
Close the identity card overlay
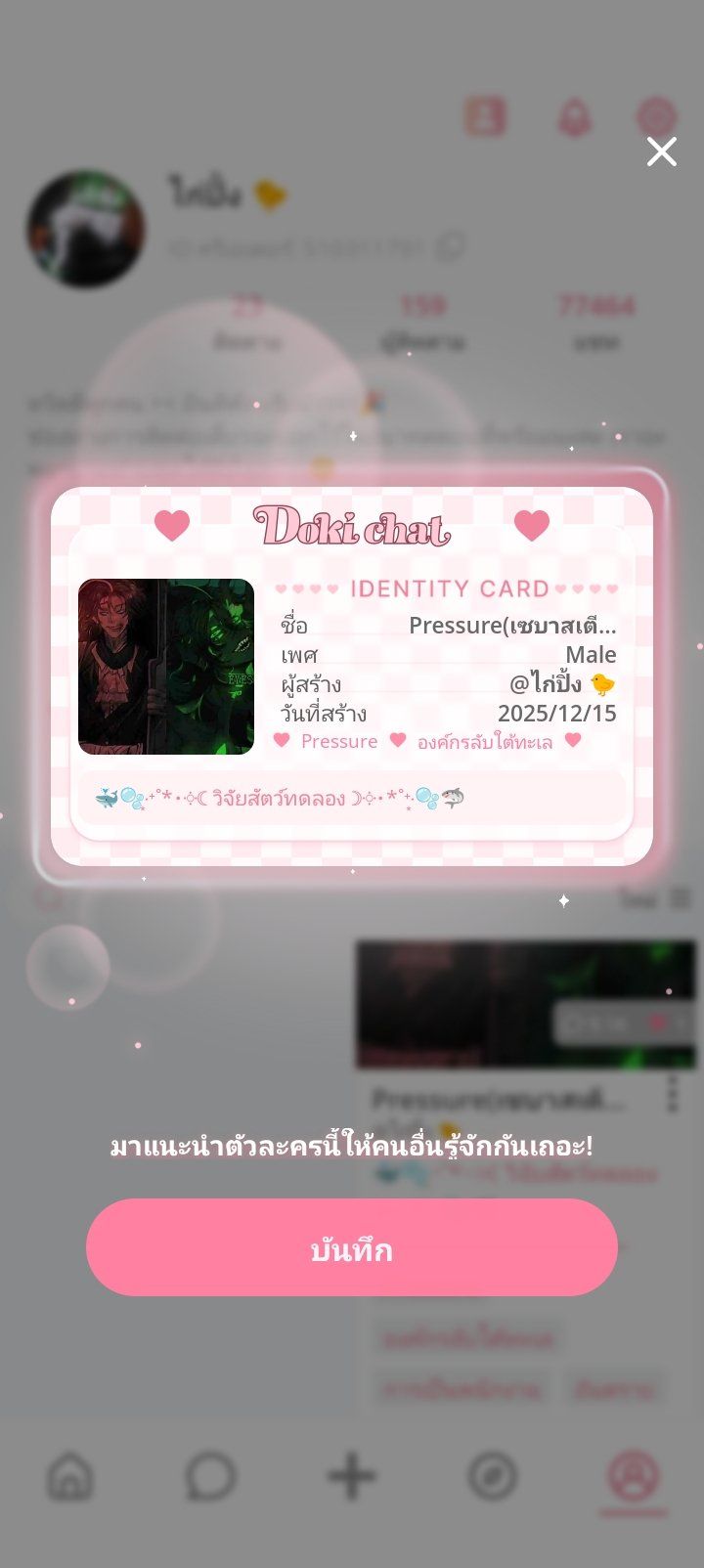(662, 152)
